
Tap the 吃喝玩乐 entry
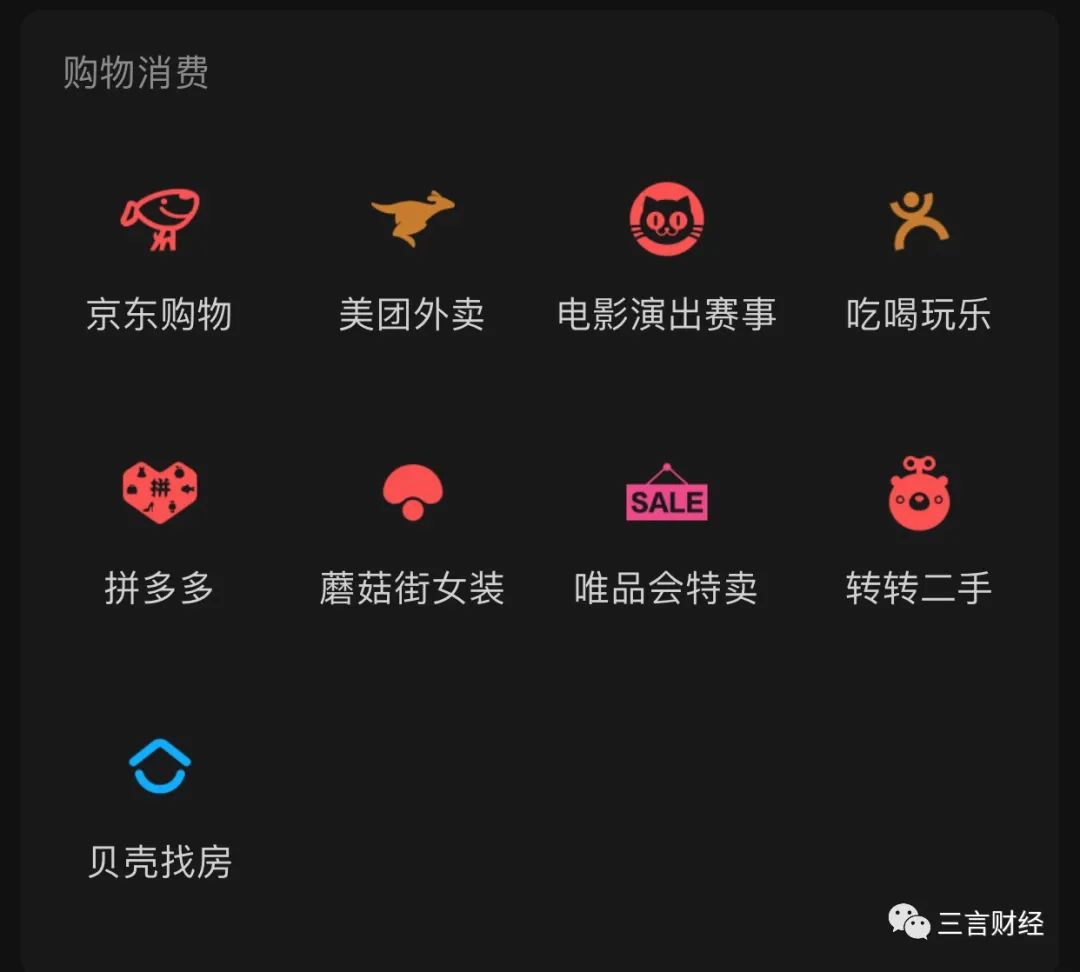click(918, 221)
